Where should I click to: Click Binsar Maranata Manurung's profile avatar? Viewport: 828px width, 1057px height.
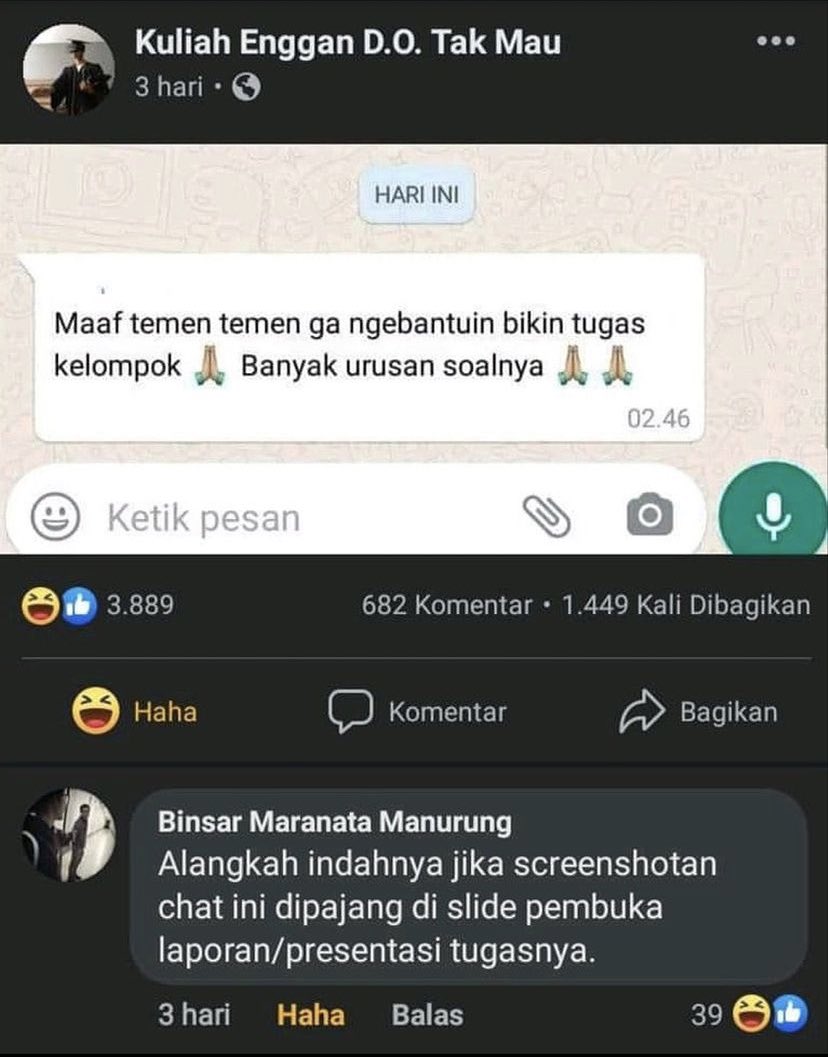72,845
